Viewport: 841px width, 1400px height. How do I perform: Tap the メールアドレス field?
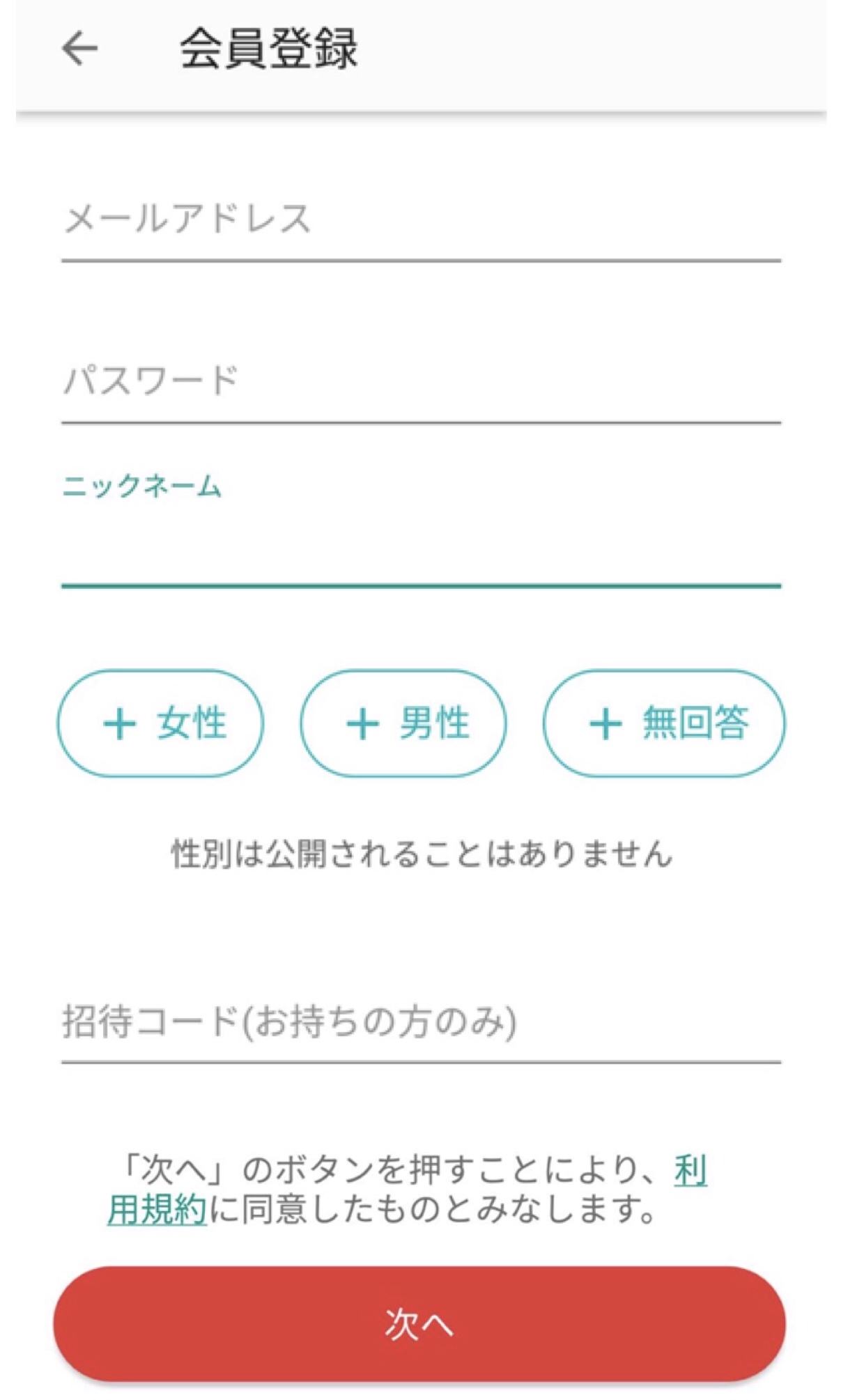[420, 221]
